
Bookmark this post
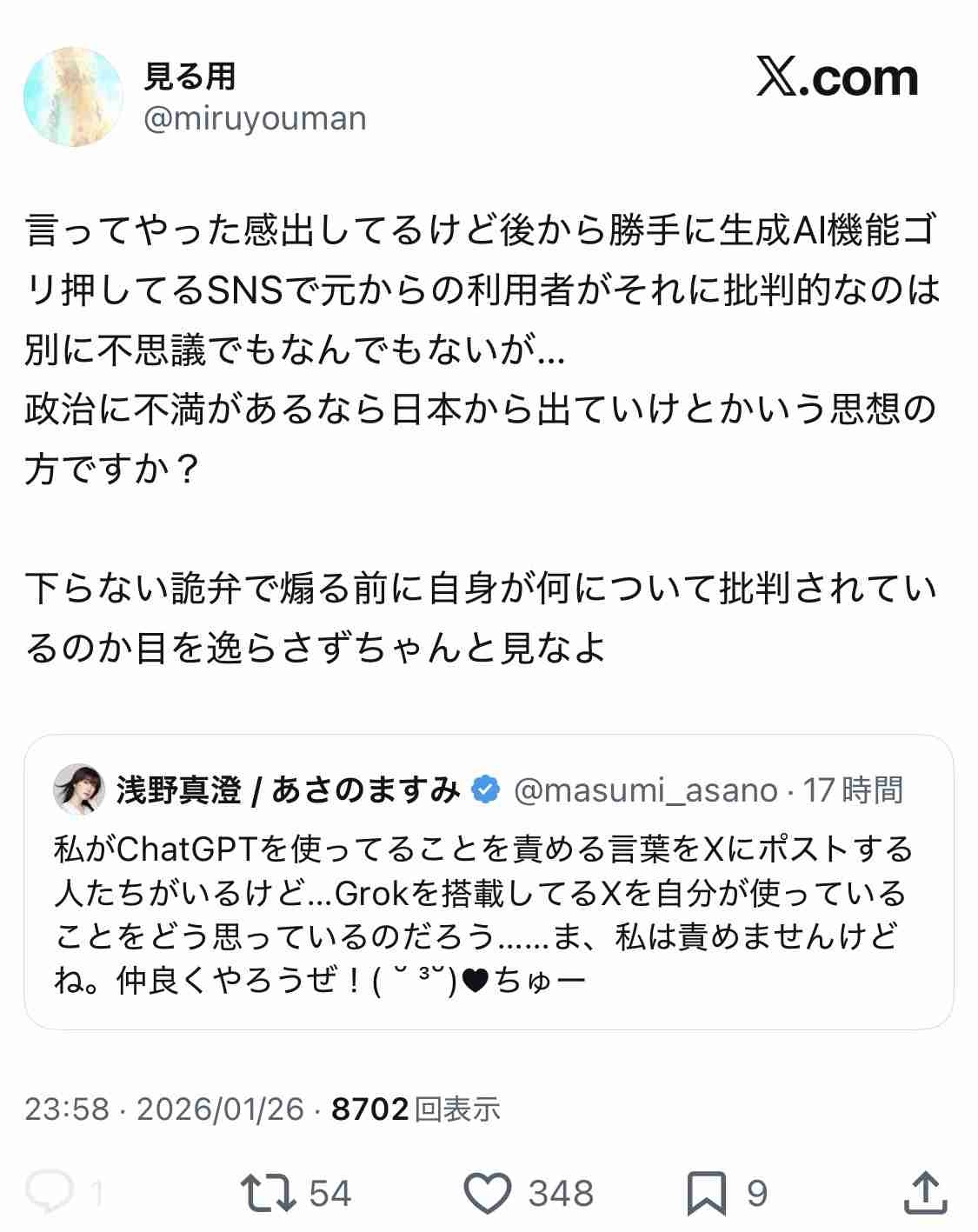click(x=706, y=1194)
